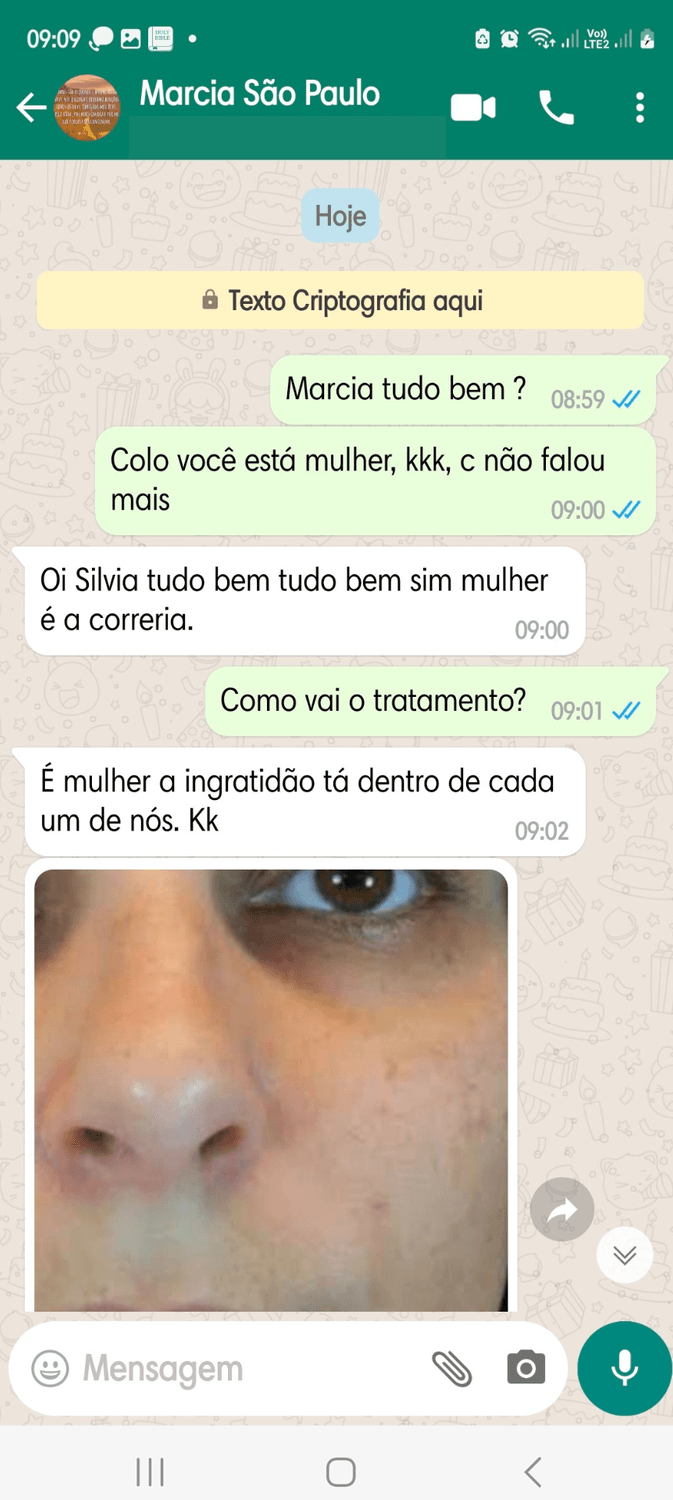This screenshot has width=673, height=1500.
Task: Start a voice call with Marcia
Action: 557,107
